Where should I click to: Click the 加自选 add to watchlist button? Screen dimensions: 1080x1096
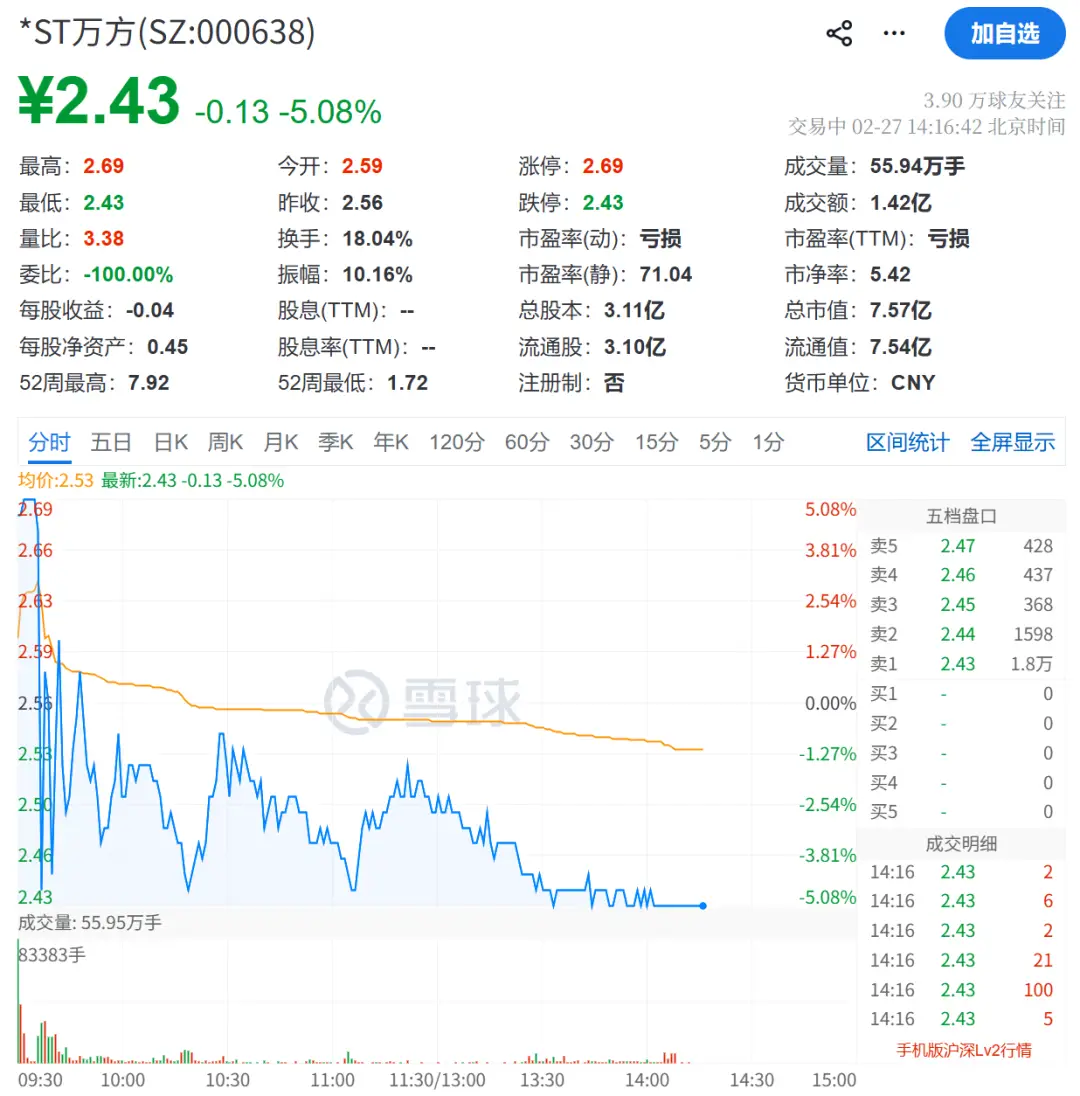pos(1004,33)
